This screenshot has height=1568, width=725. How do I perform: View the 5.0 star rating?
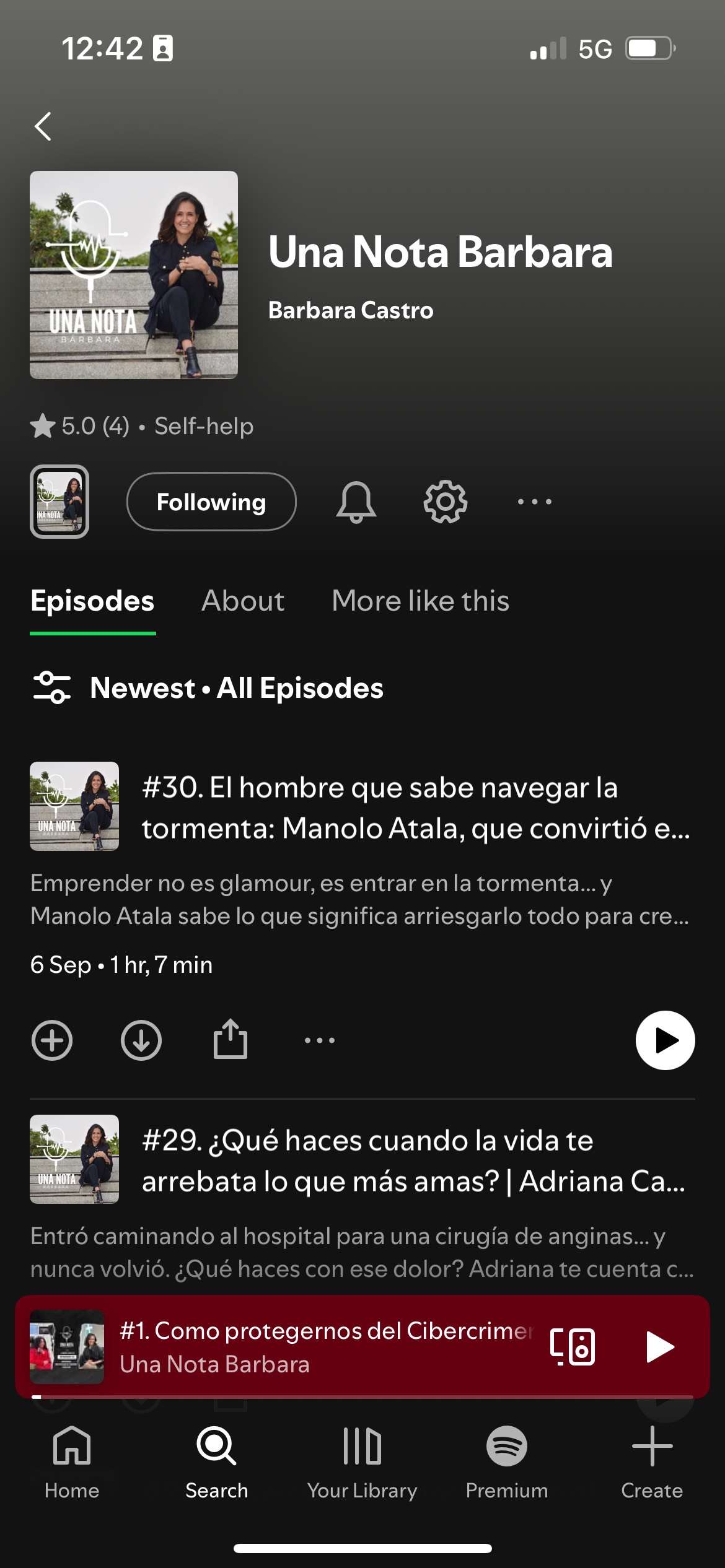(x=81, y=426)
